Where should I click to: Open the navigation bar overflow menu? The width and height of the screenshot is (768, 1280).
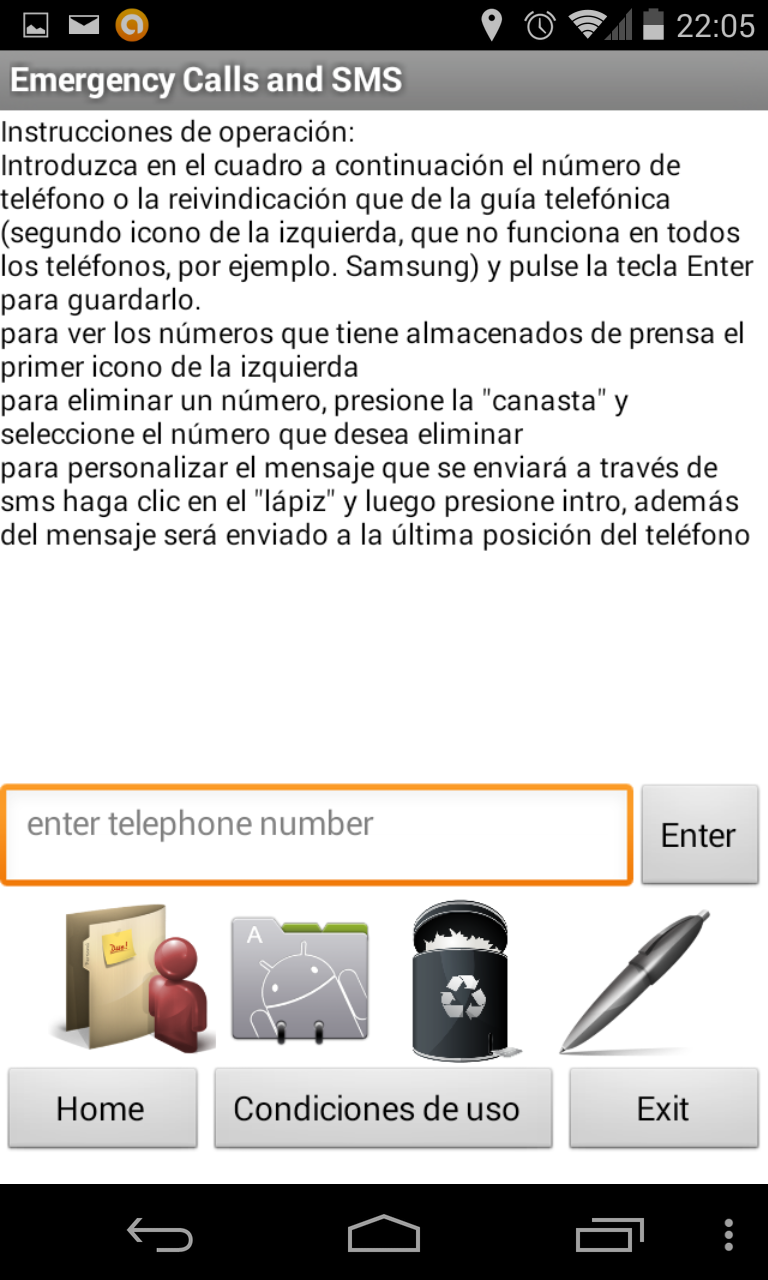[729, 1235]
